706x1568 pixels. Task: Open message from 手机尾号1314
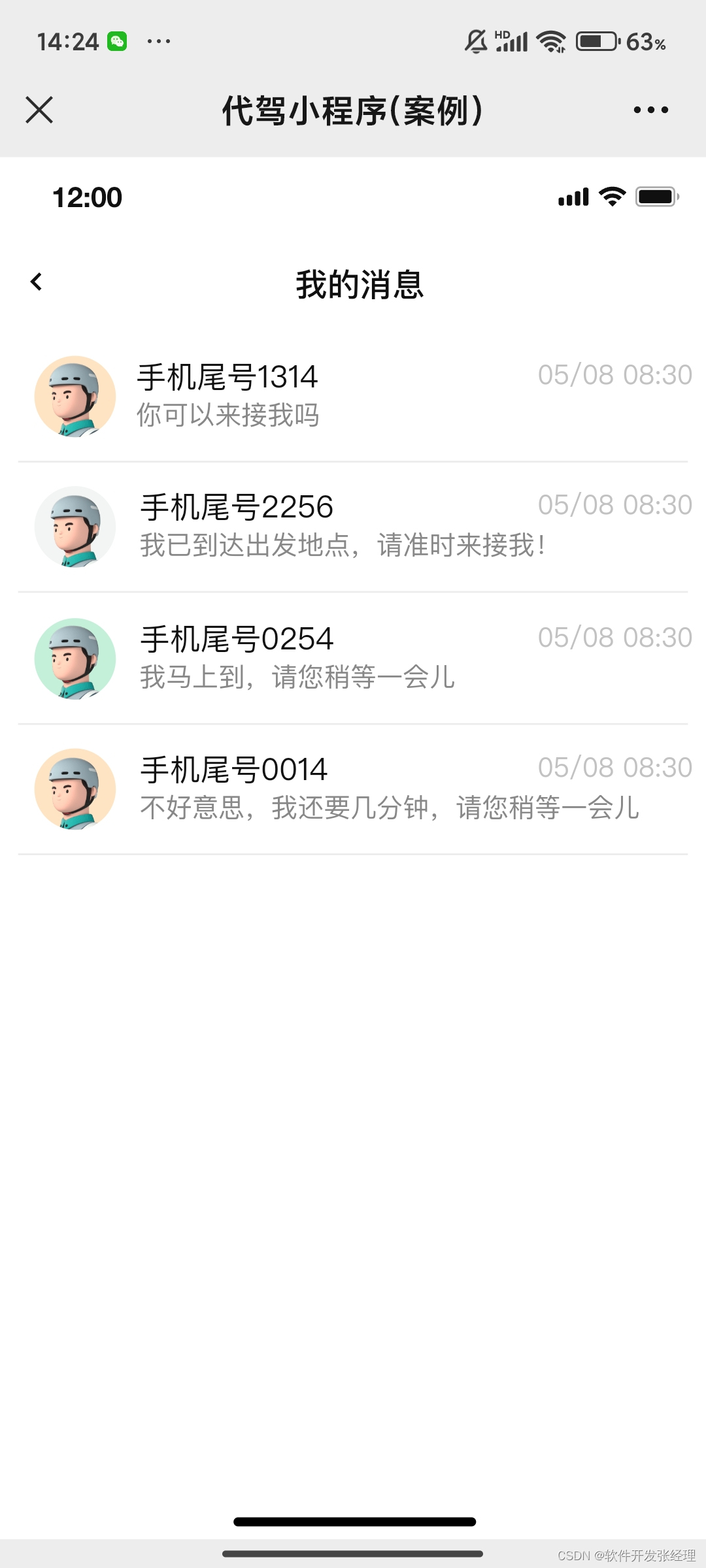pyautogui.click(x=353, y=396)
